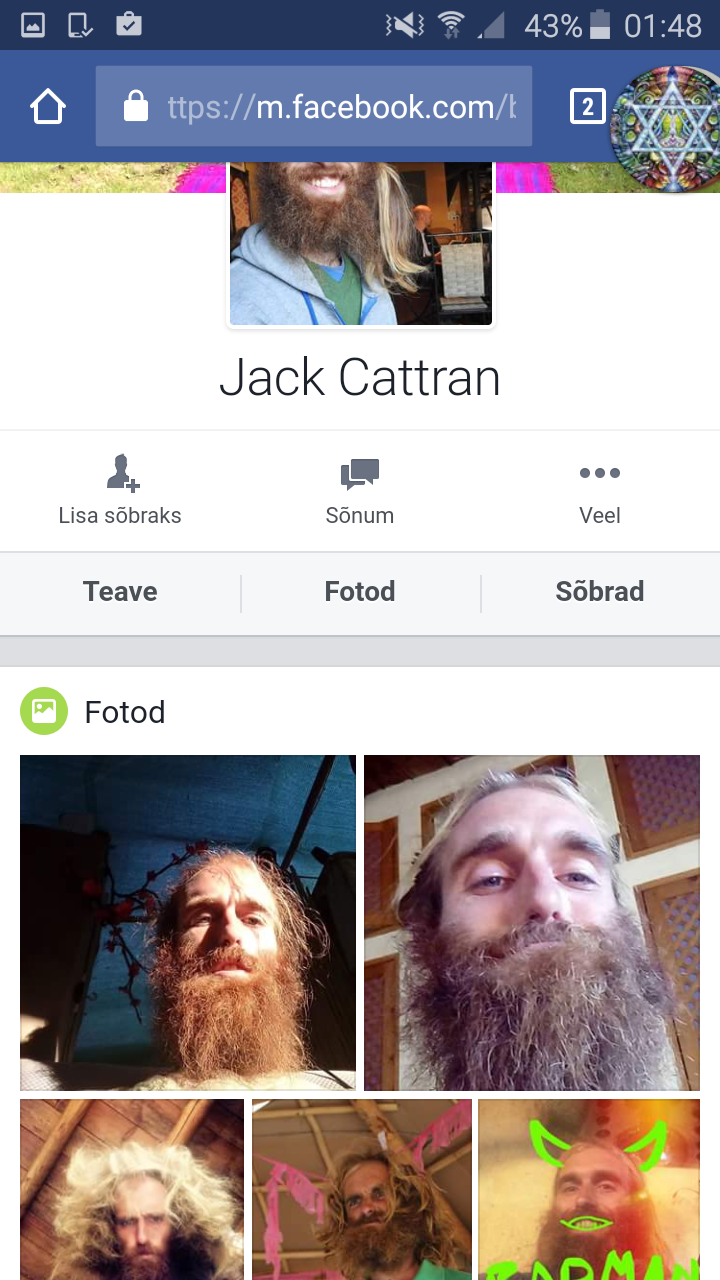The width and height of the screenshot is (720, 1280).
Task: Switch to the Sõbrad tab
Action: [600, 592]
